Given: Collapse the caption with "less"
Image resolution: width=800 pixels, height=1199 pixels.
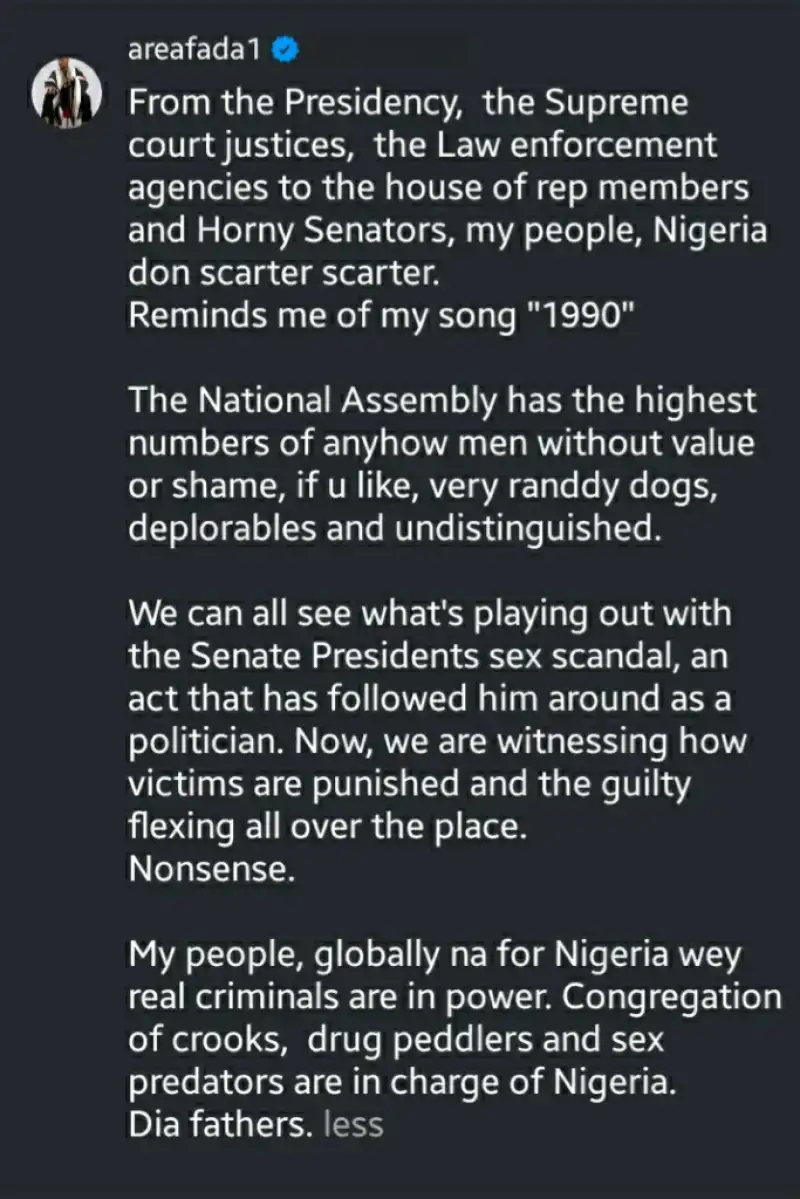Looking at the screenshot, I should click(x=353, y=1124).
